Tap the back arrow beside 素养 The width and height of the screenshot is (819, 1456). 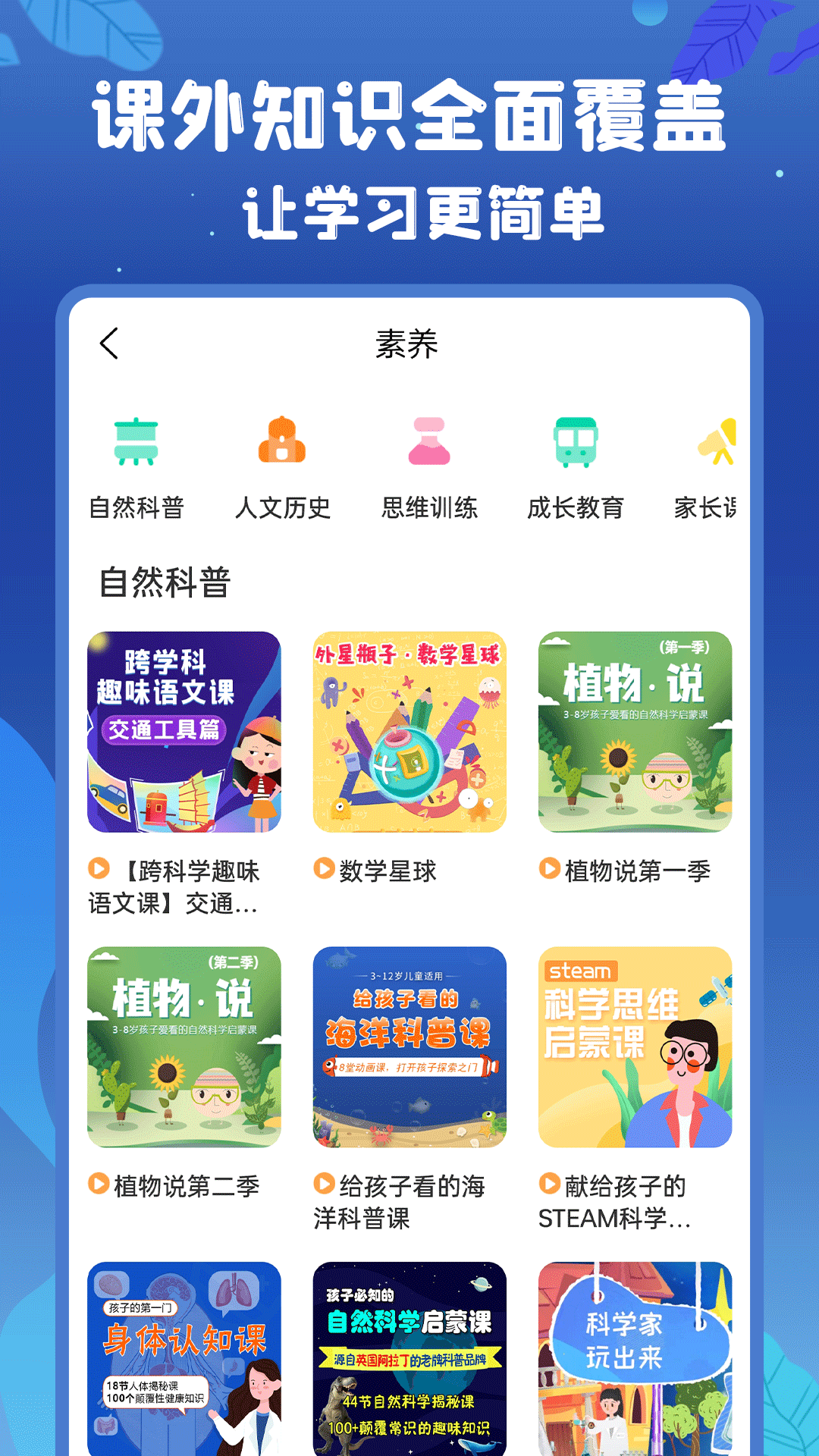click(x=110, y=342)
